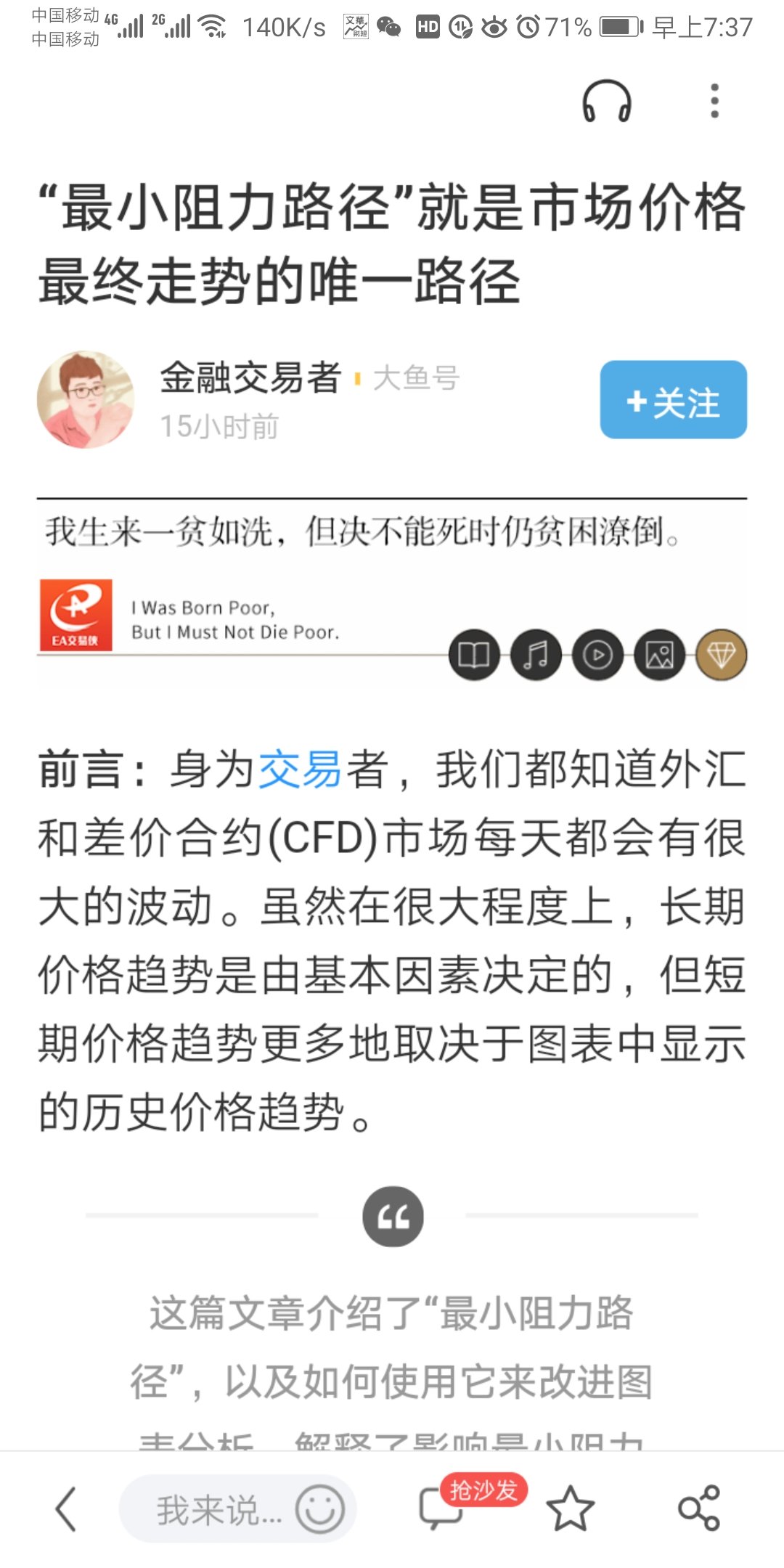784x1568 pixels.
Task: Open the emoji smiley picker
Action: point(319,1509)
